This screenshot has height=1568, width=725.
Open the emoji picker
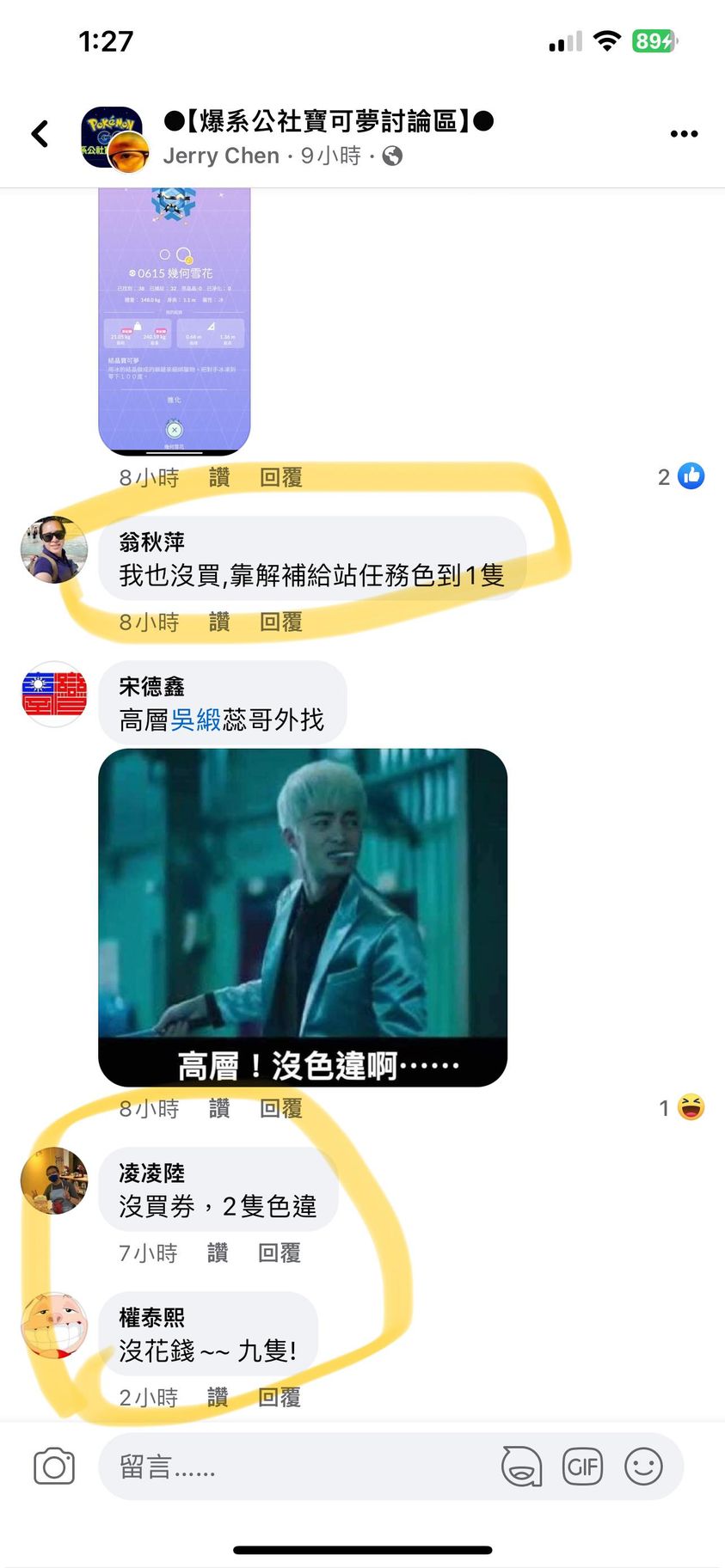click(x=643, y=1467)
